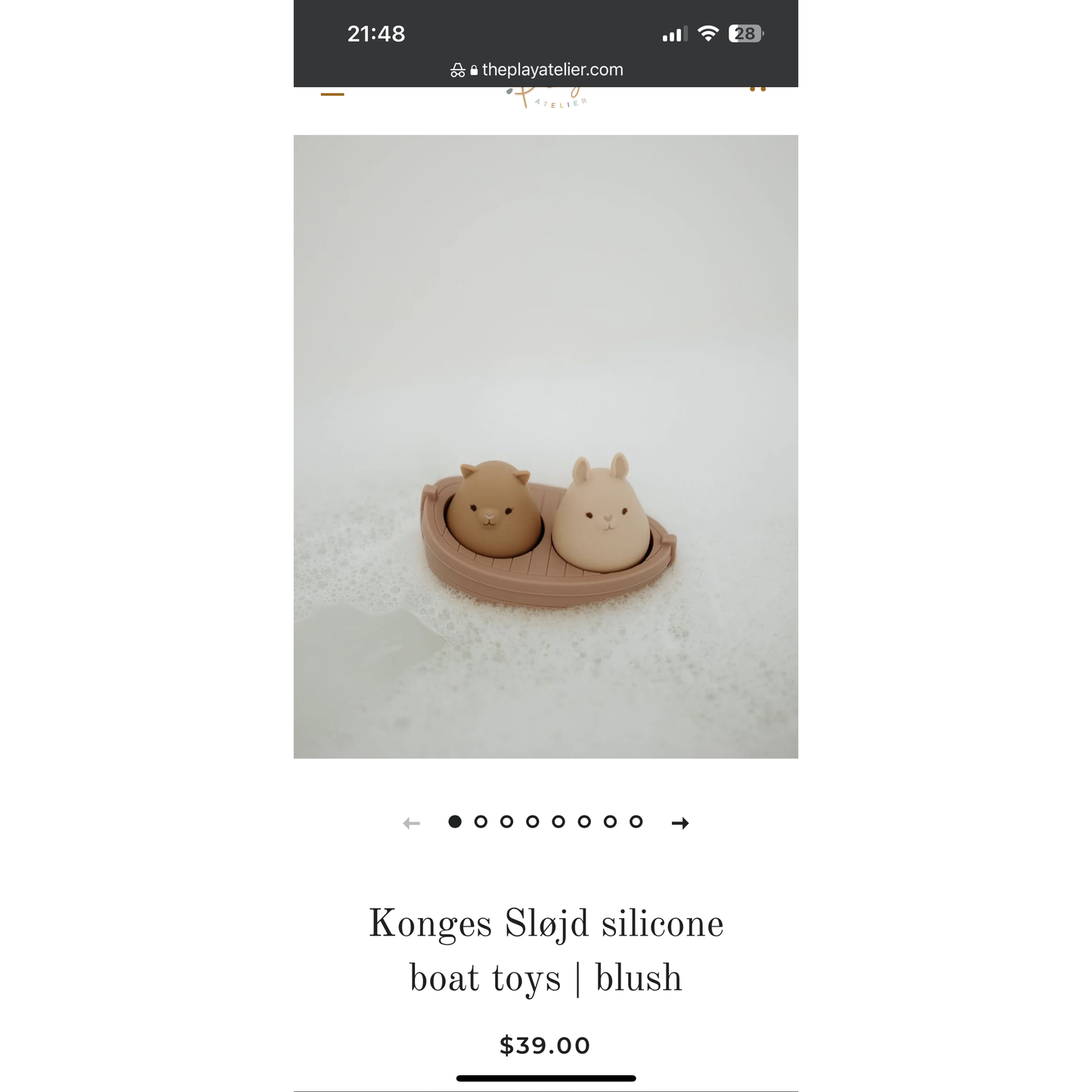
Task: Open the boat toys product photo
Action: click(x=546, y=446)
